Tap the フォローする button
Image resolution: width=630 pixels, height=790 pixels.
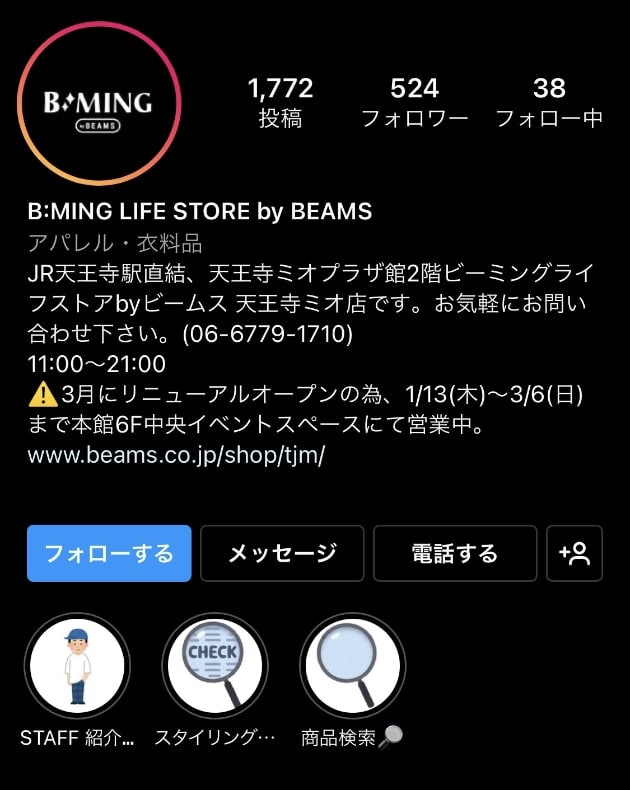click(x=109, y=553)
